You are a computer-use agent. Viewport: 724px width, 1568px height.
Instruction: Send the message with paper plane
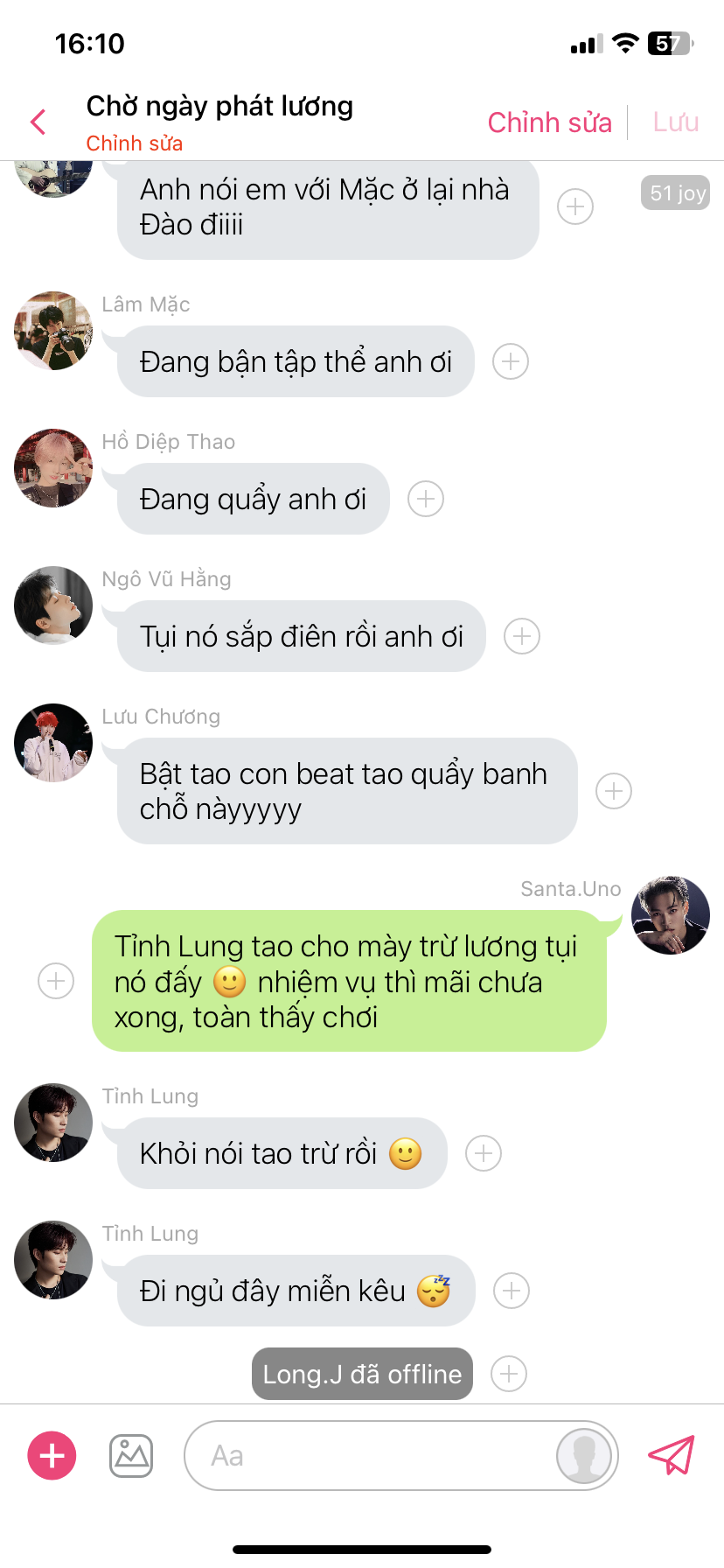(672, 1455)
